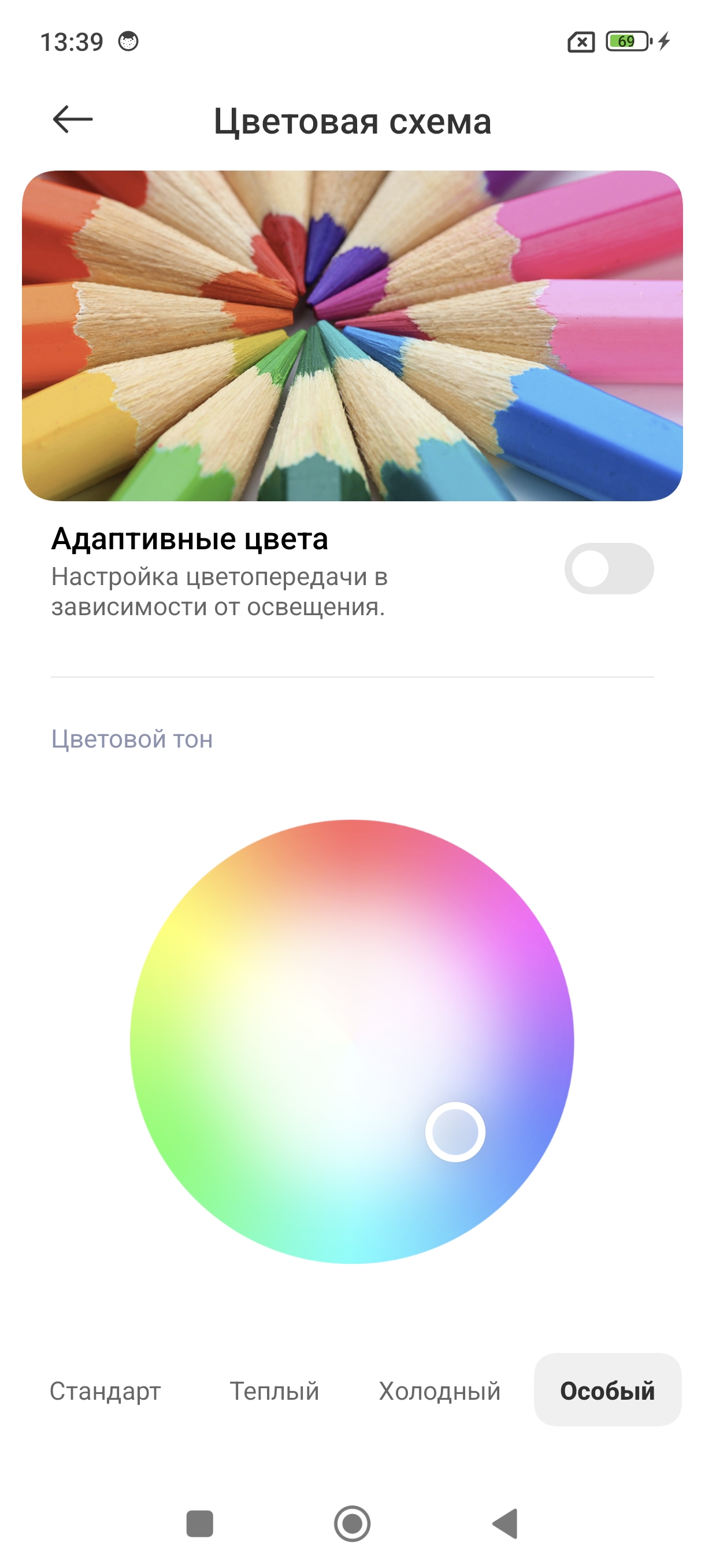705x1568 pixels.
Task: Switch to the Теплый tone option
Action: 274,1391
